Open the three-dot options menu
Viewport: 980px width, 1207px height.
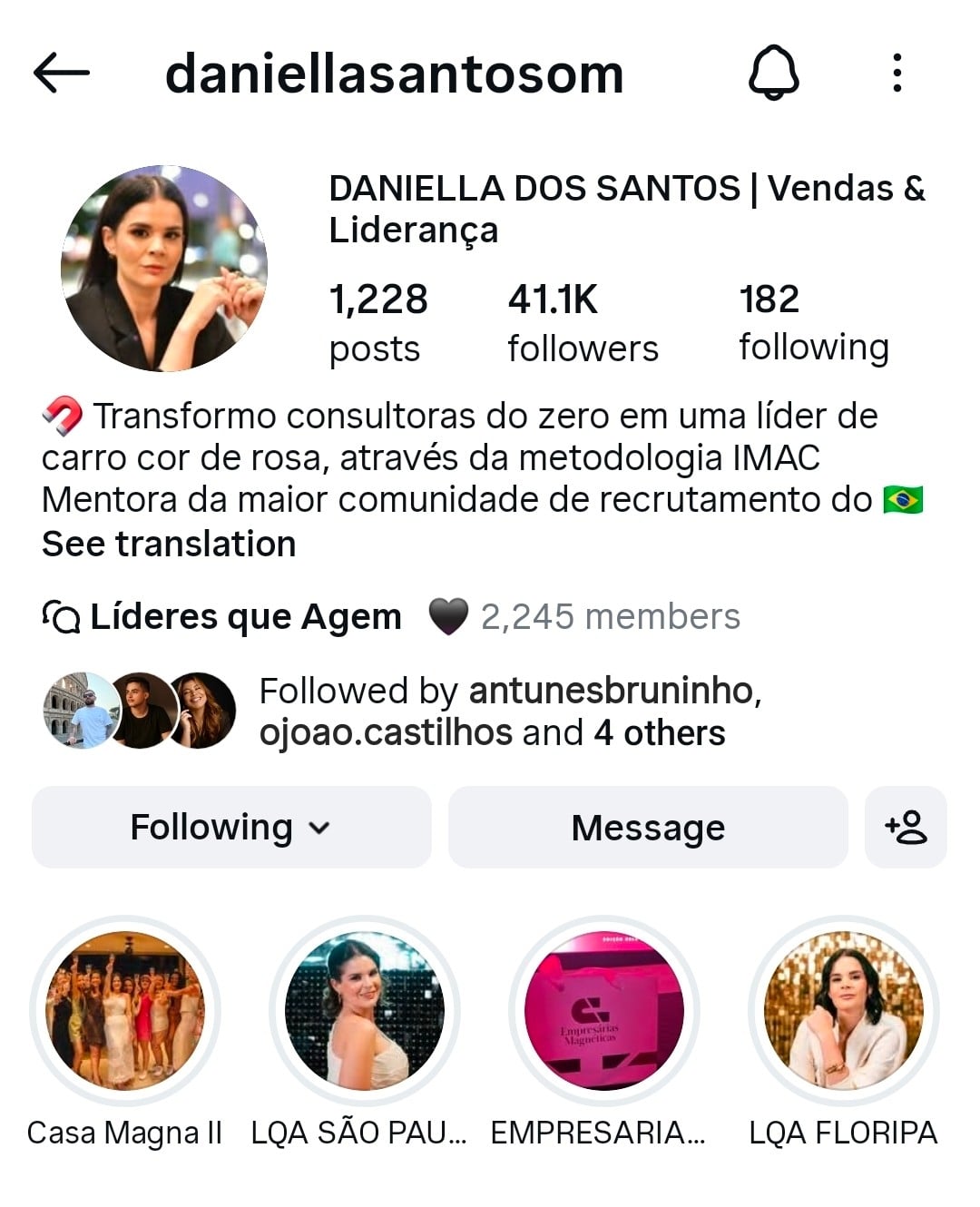pyautogui.click(x=898, y=74)
